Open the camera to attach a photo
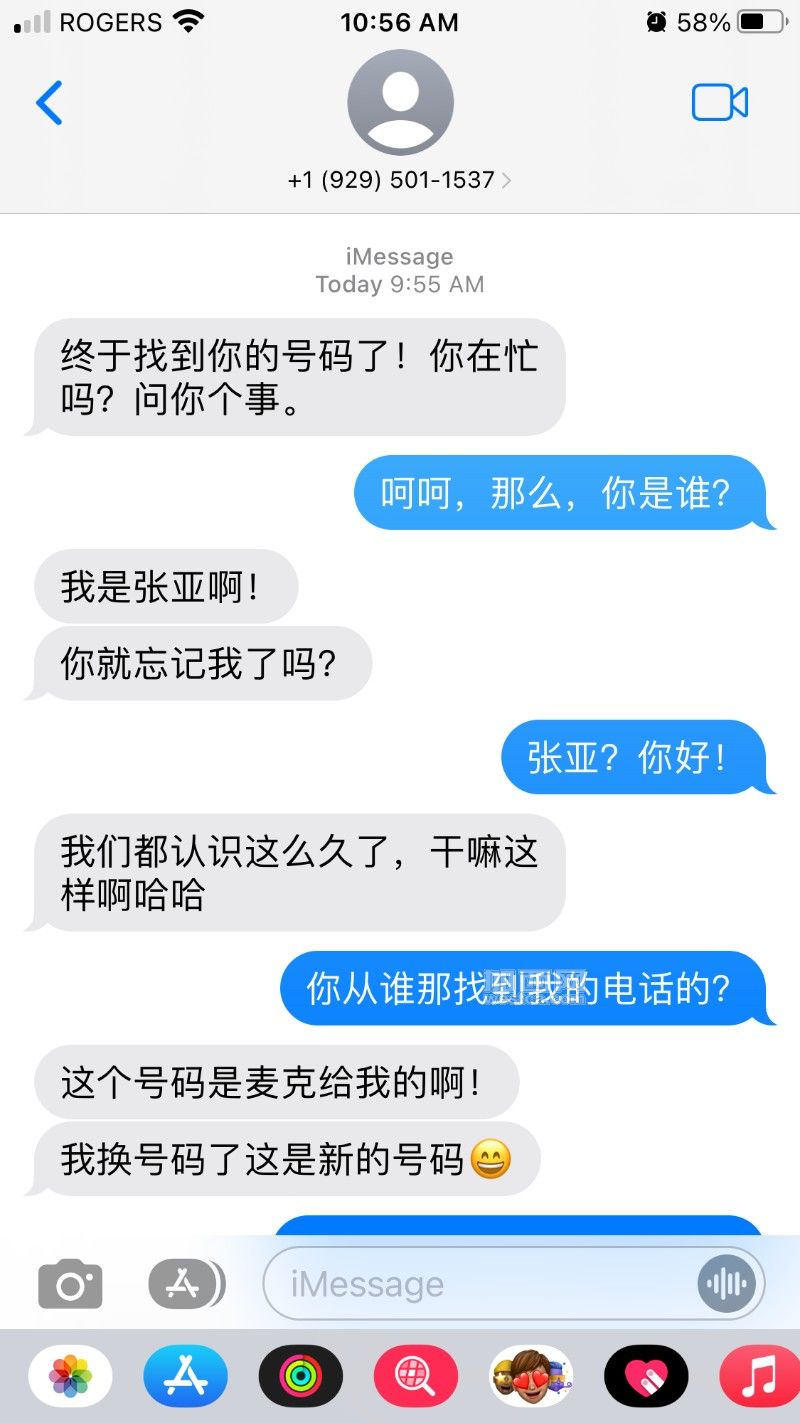Image resolution: width=800 pixels, height=1423 pixels. click(70, 1284)
